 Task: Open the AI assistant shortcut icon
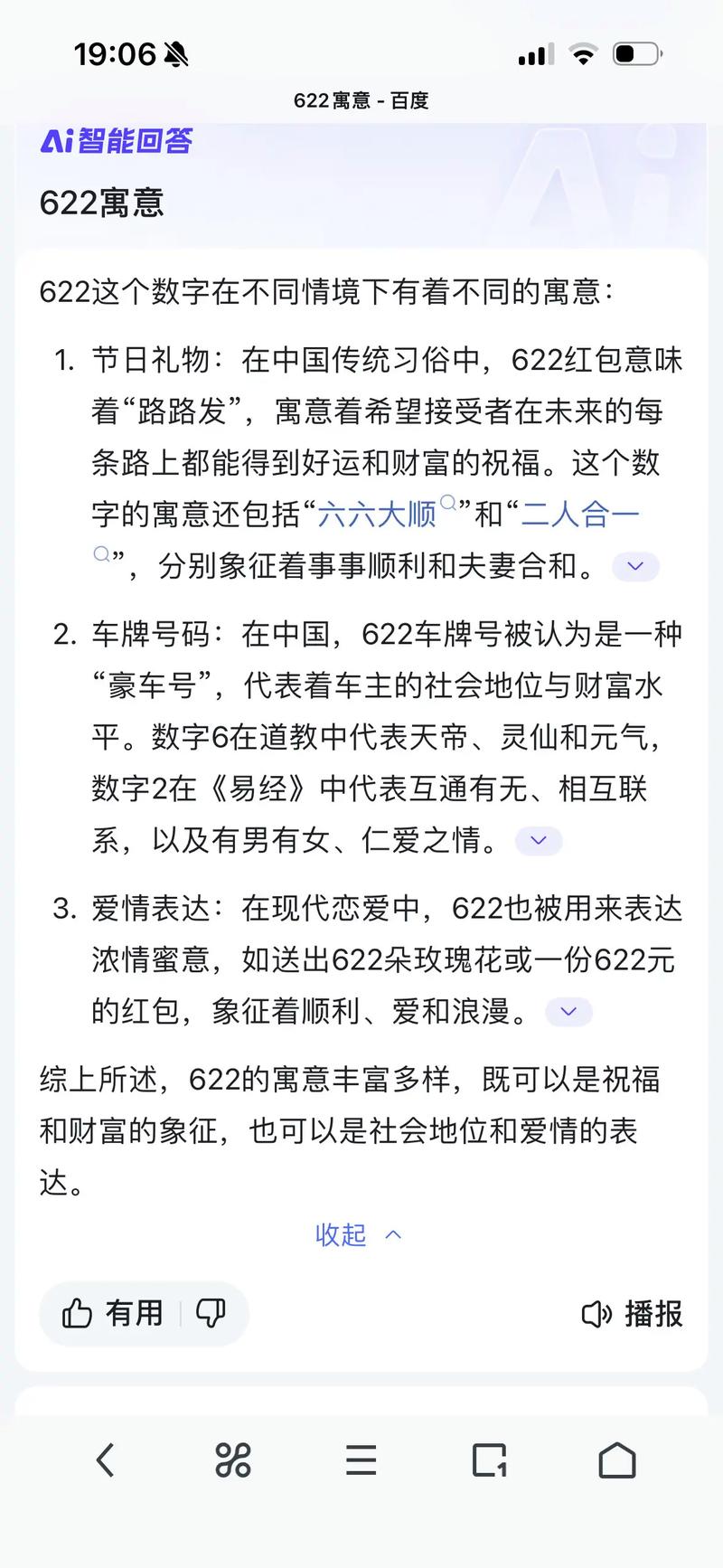[x=233, y=1459]
